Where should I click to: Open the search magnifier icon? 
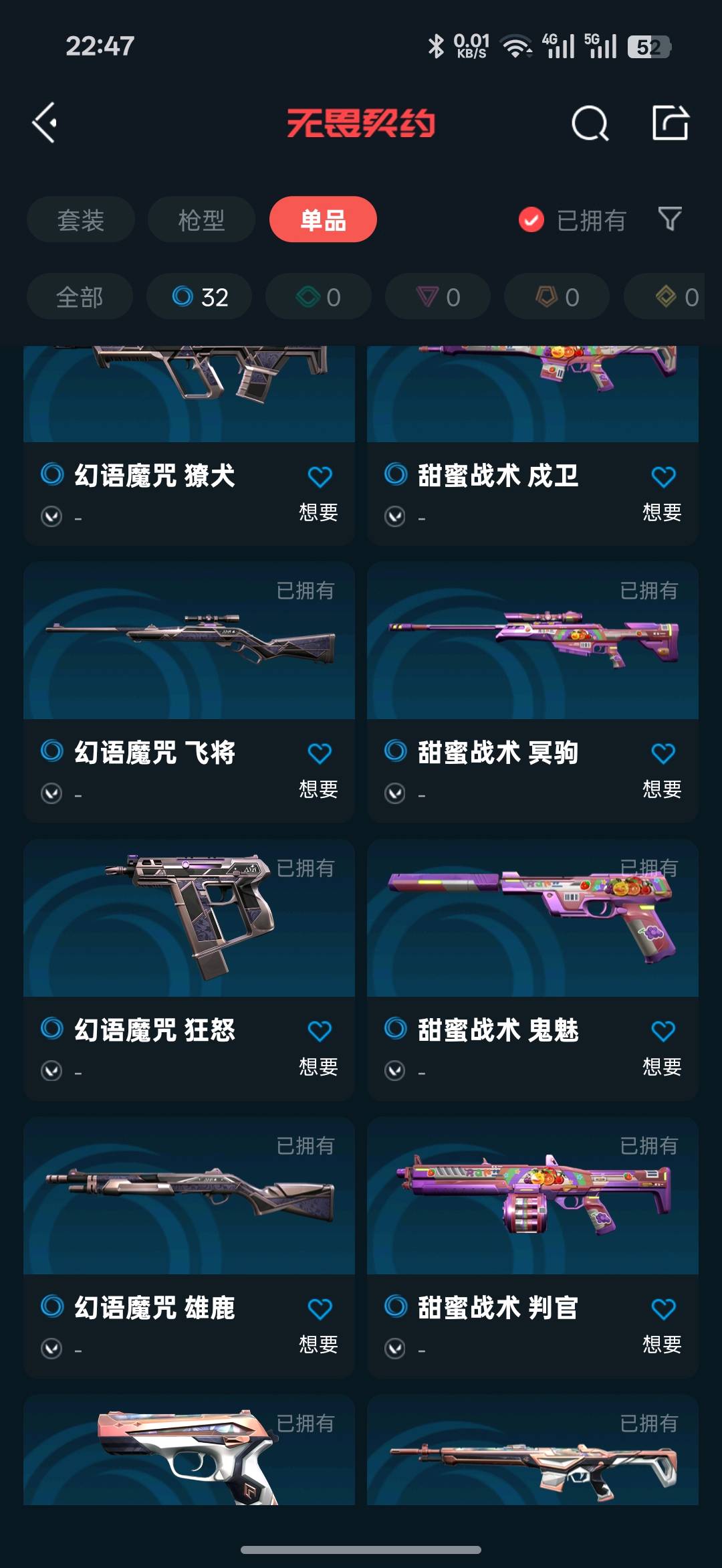pyautogui.click(x=590, y=123)
